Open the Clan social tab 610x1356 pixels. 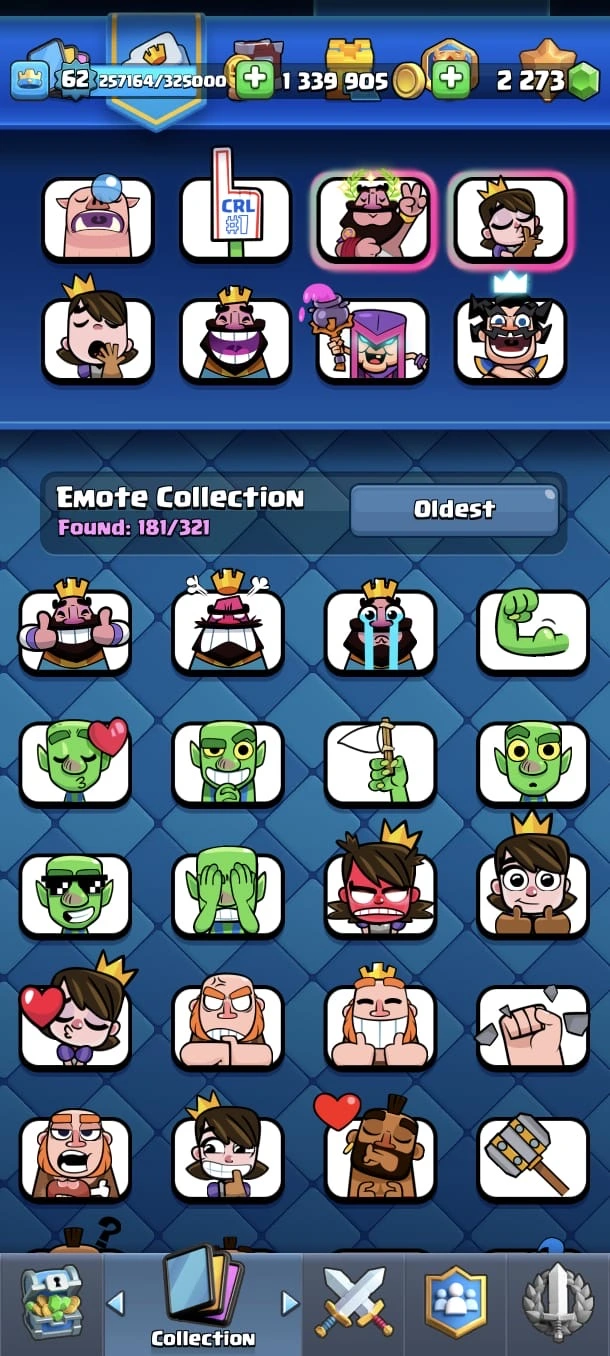click(x=456, y=1302)
